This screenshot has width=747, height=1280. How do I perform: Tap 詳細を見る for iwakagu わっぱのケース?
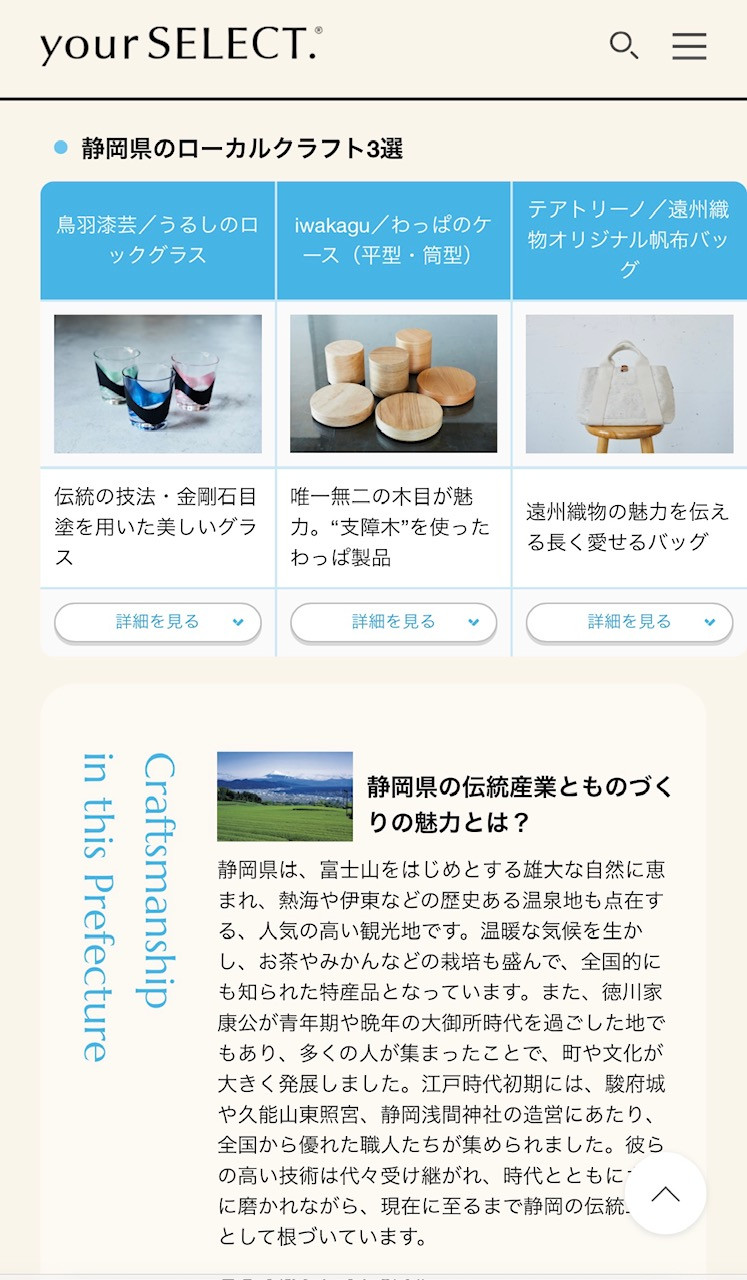(394, 622)
